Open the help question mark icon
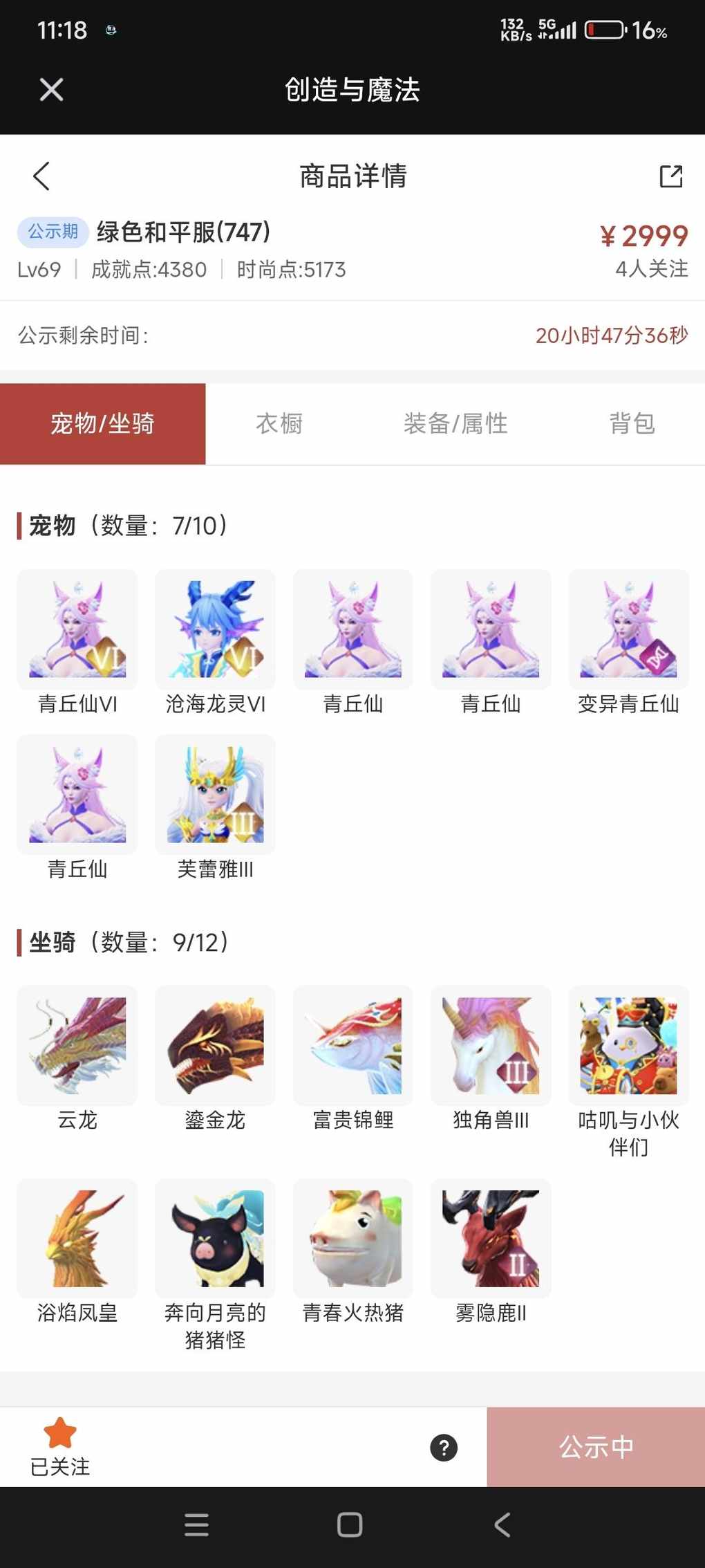705x1568 pixels. (444, 1447)
